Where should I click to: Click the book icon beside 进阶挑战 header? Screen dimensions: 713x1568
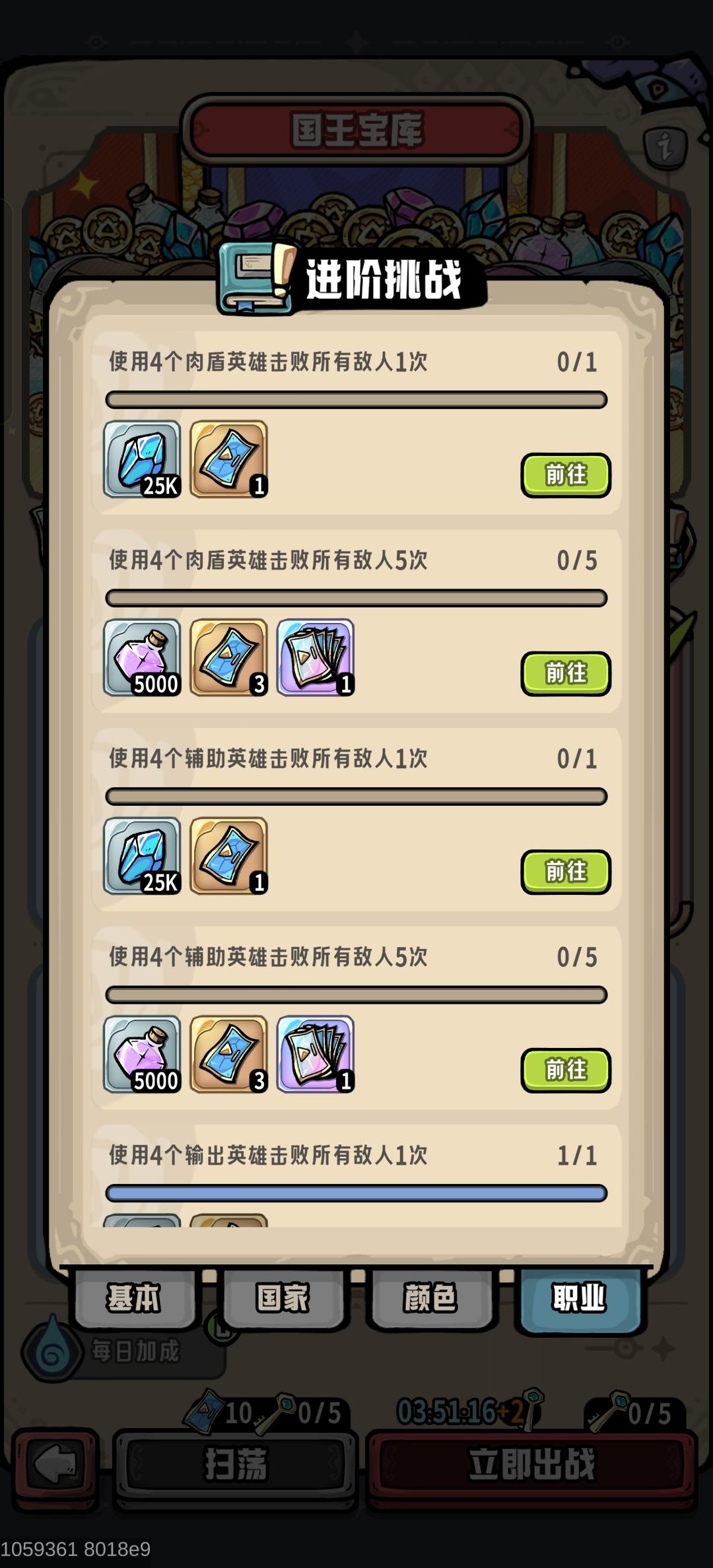(x=257, y=277)
